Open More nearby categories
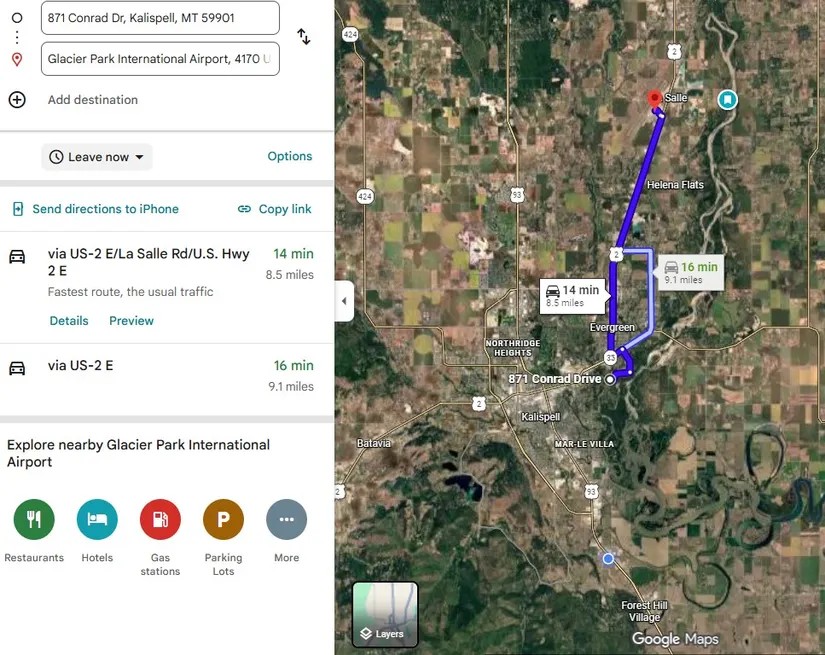The width and height of the screenshot is (825, 655). point(286,520)
